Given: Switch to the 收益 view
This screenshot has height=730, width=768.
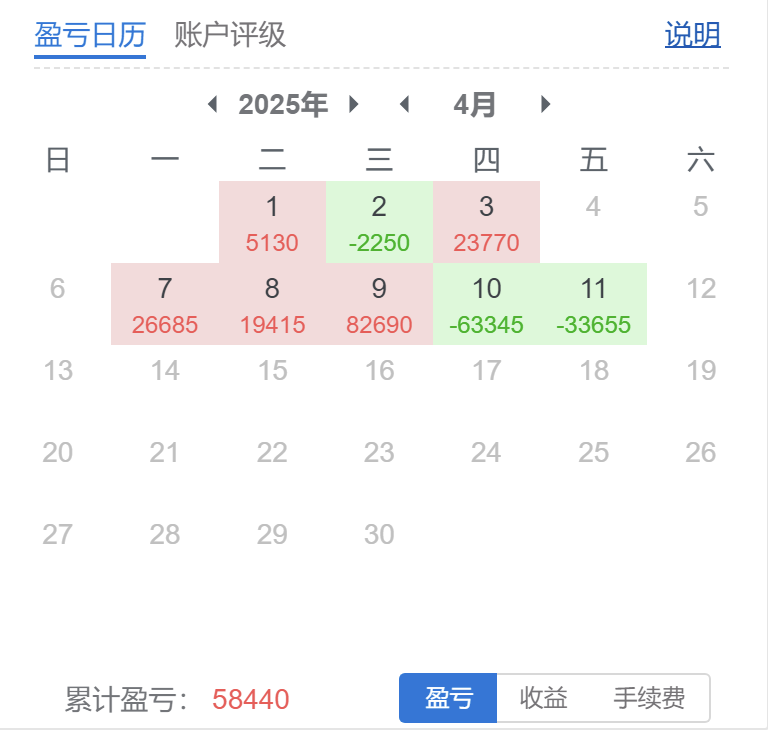Looking at the screenshot, I should [x=544, y=698].
